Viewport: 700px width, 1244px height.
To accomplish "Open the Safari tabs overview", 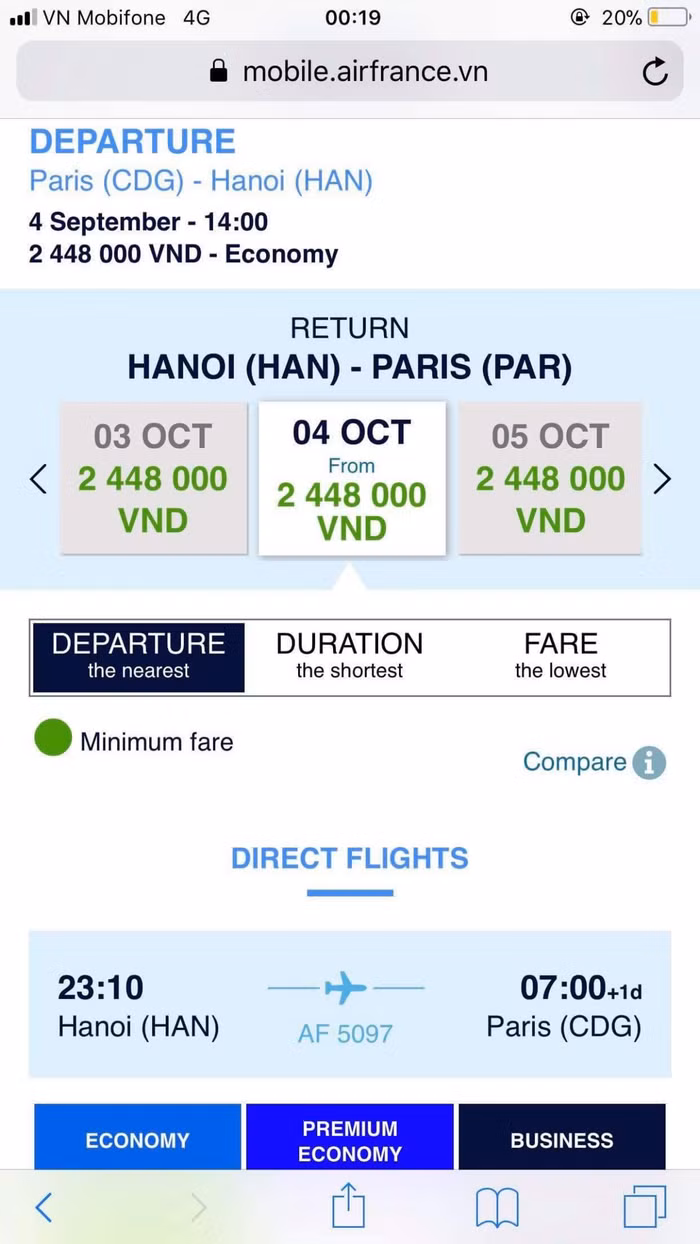I will coord(644,1207).
